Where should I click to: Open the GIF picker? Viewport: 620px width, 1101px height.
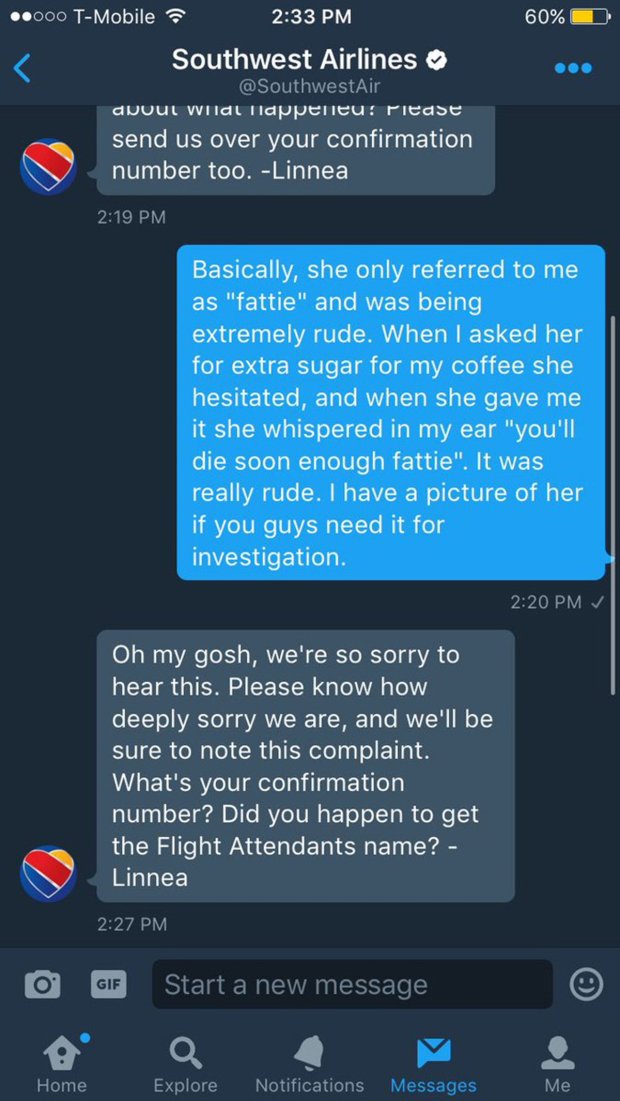pos(108,984)
